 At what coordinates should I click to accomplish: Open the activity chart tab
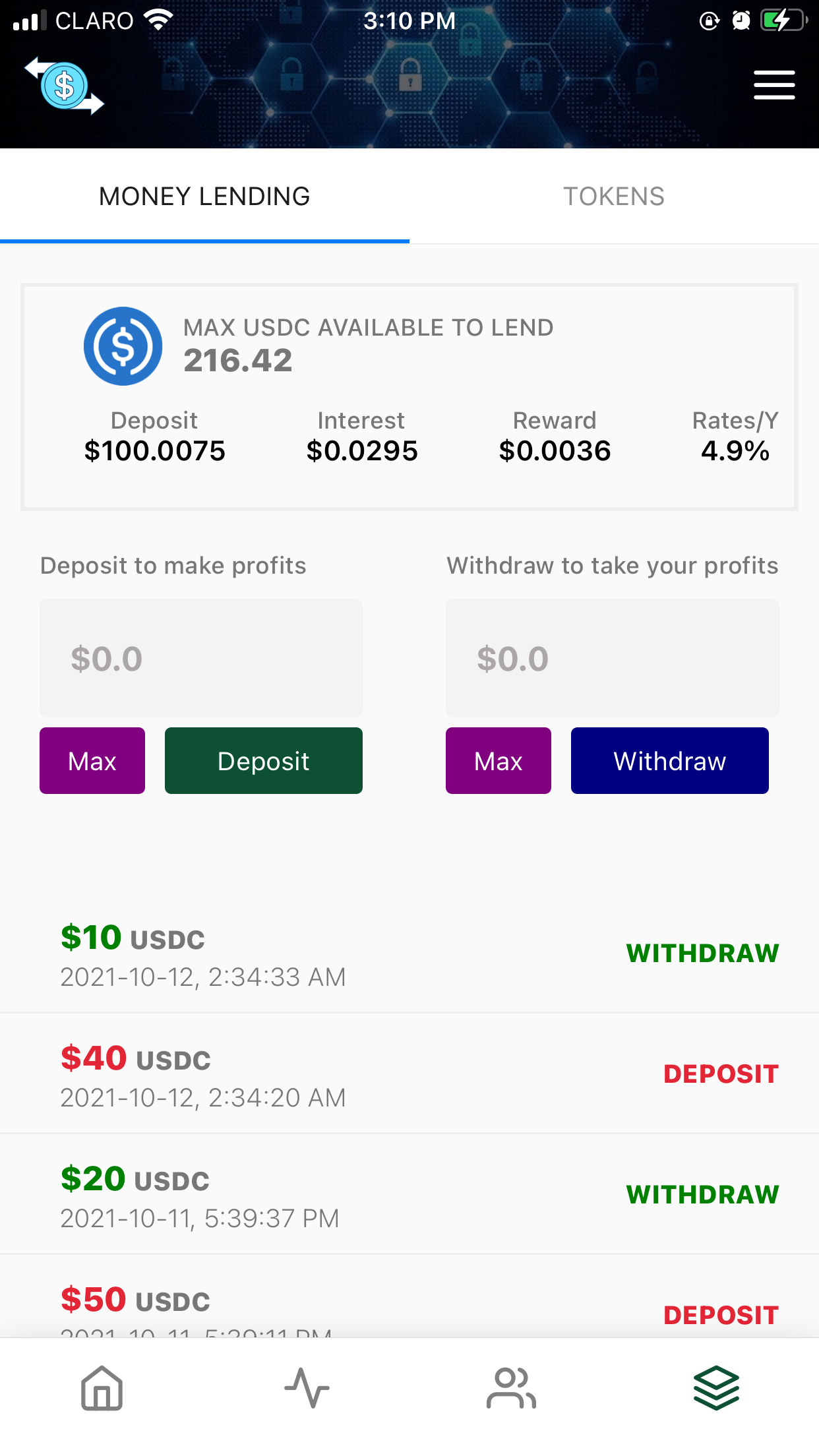[x=307, y=1388]
